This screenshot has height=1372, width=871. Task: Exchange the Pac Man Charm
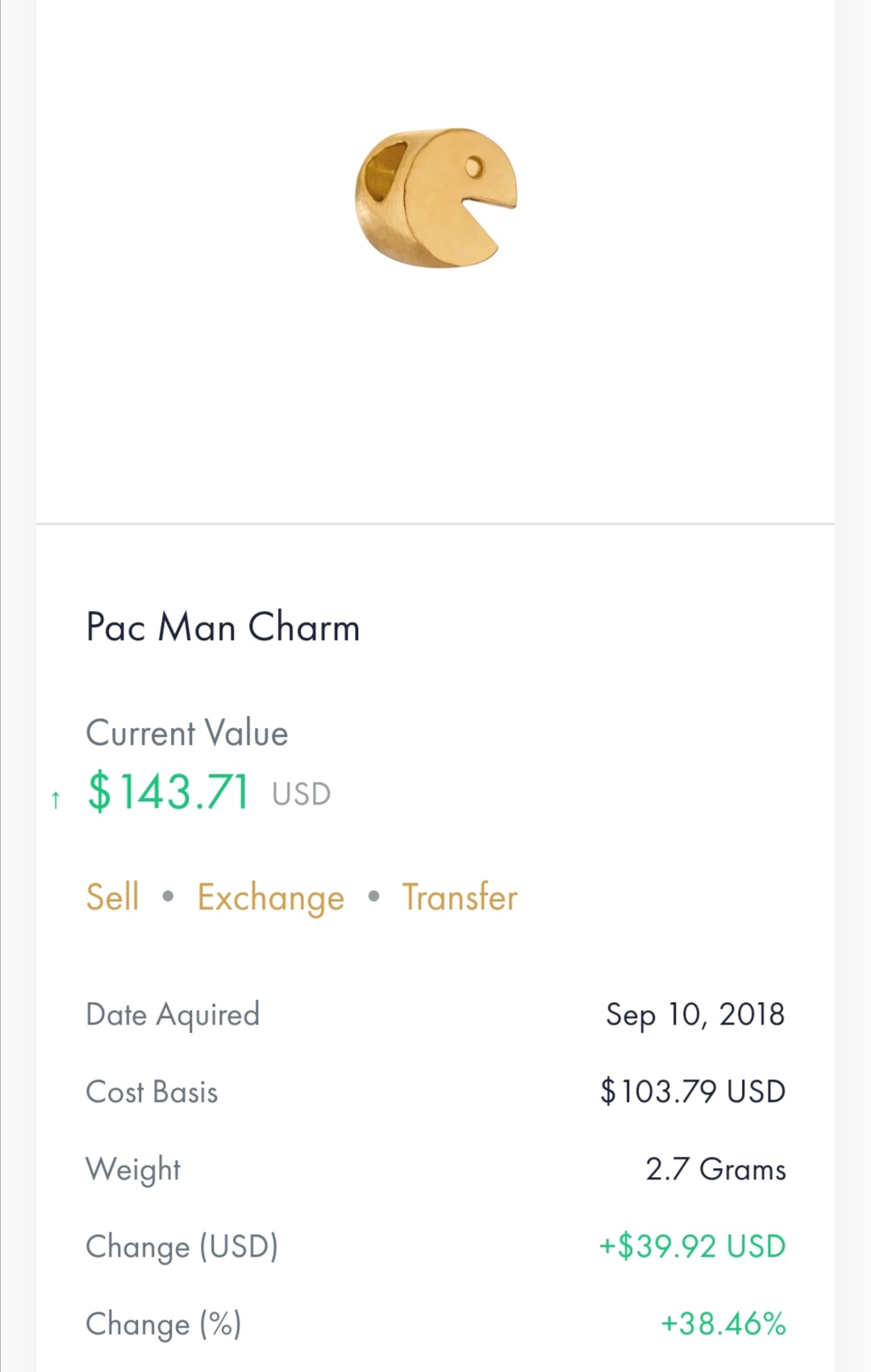[271, 898]
